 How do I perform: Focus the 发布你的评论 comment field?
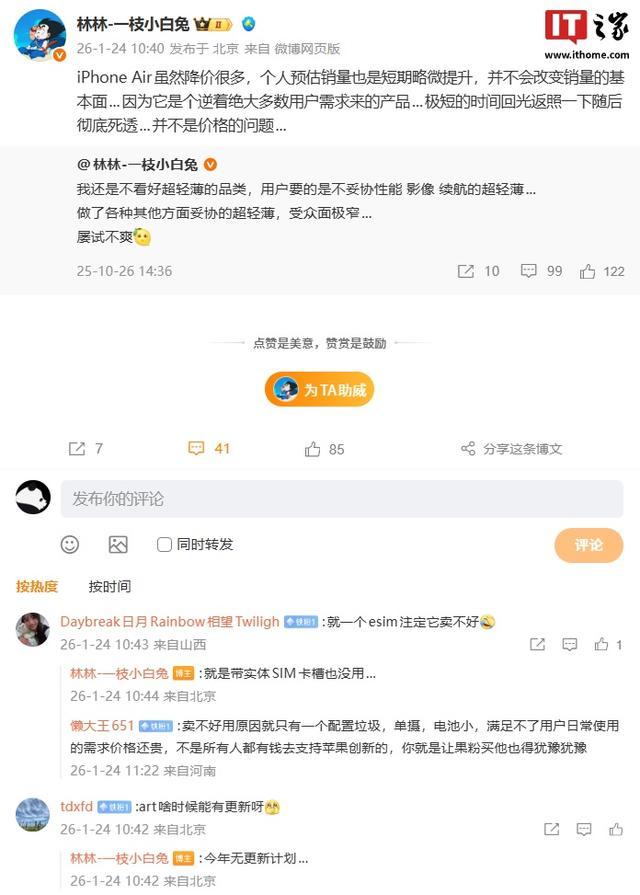340,498
